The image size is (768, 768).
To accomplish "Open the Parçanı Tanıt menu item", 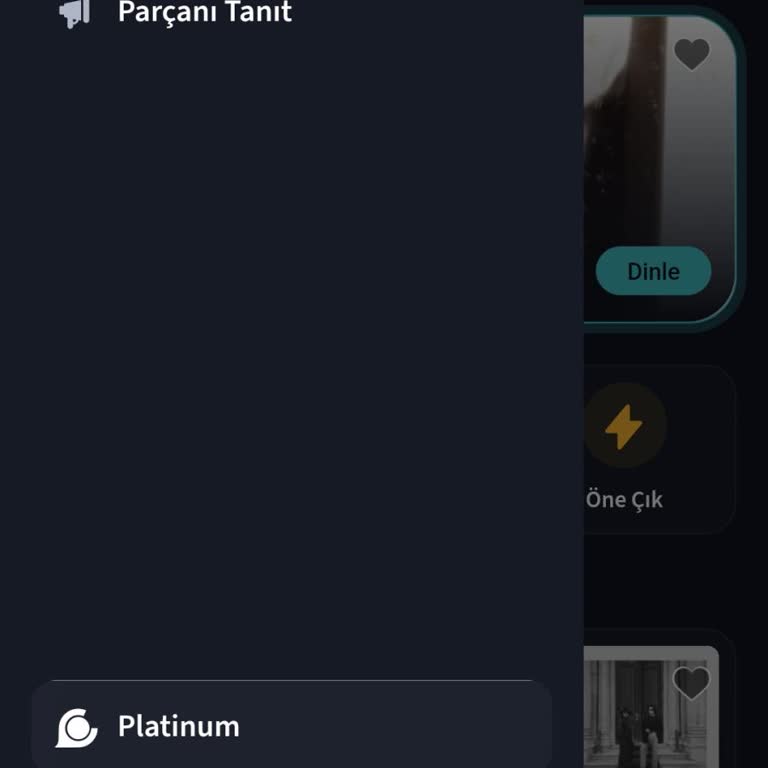I will (204, 13).
